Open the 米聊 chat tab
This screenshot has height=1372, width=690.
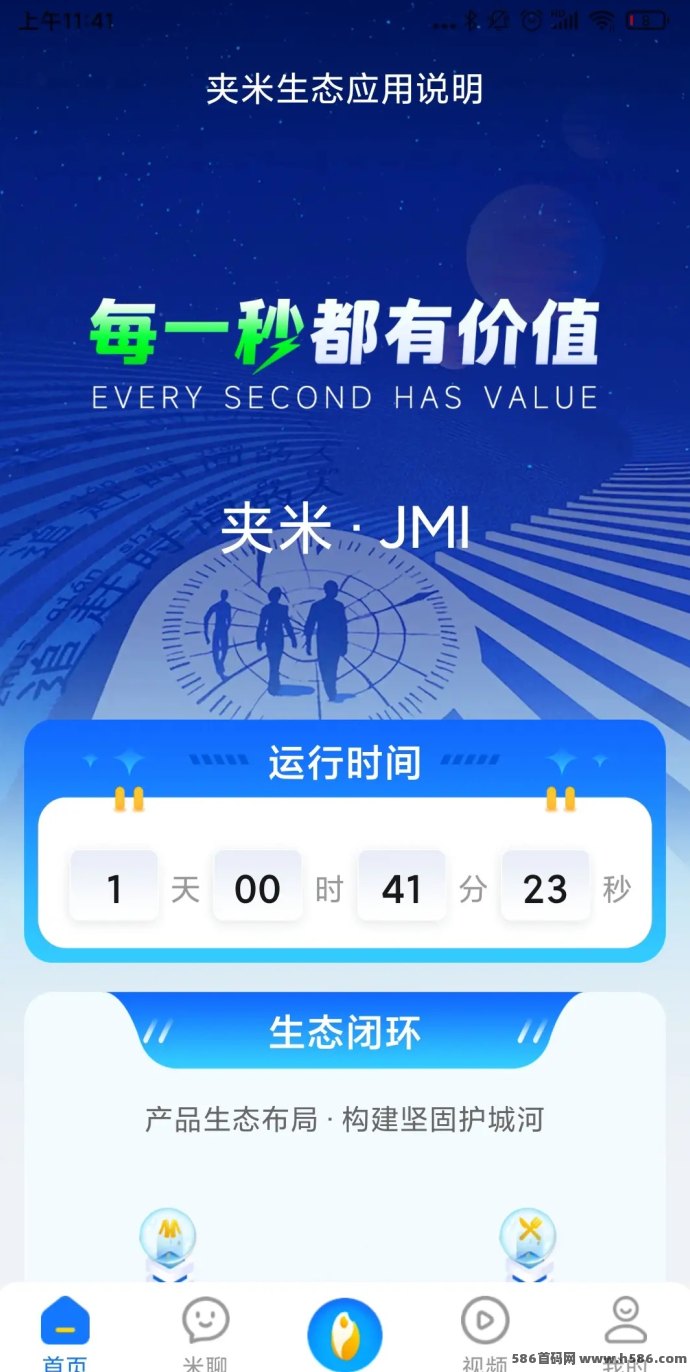click(x=206, y=1330)
